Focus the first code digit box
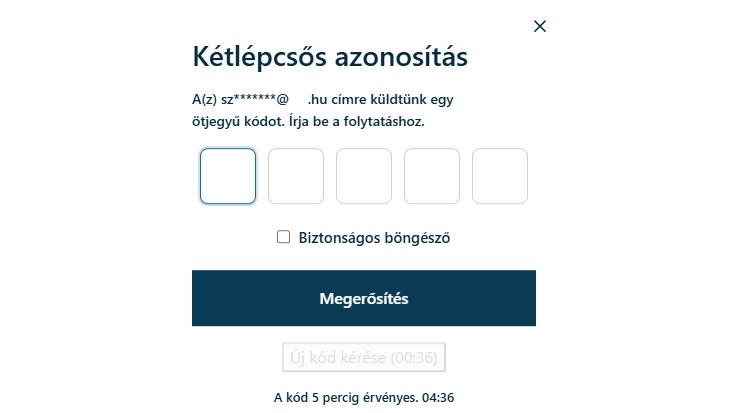Screen dimensions: 735x413 click(x=228, y=176)
